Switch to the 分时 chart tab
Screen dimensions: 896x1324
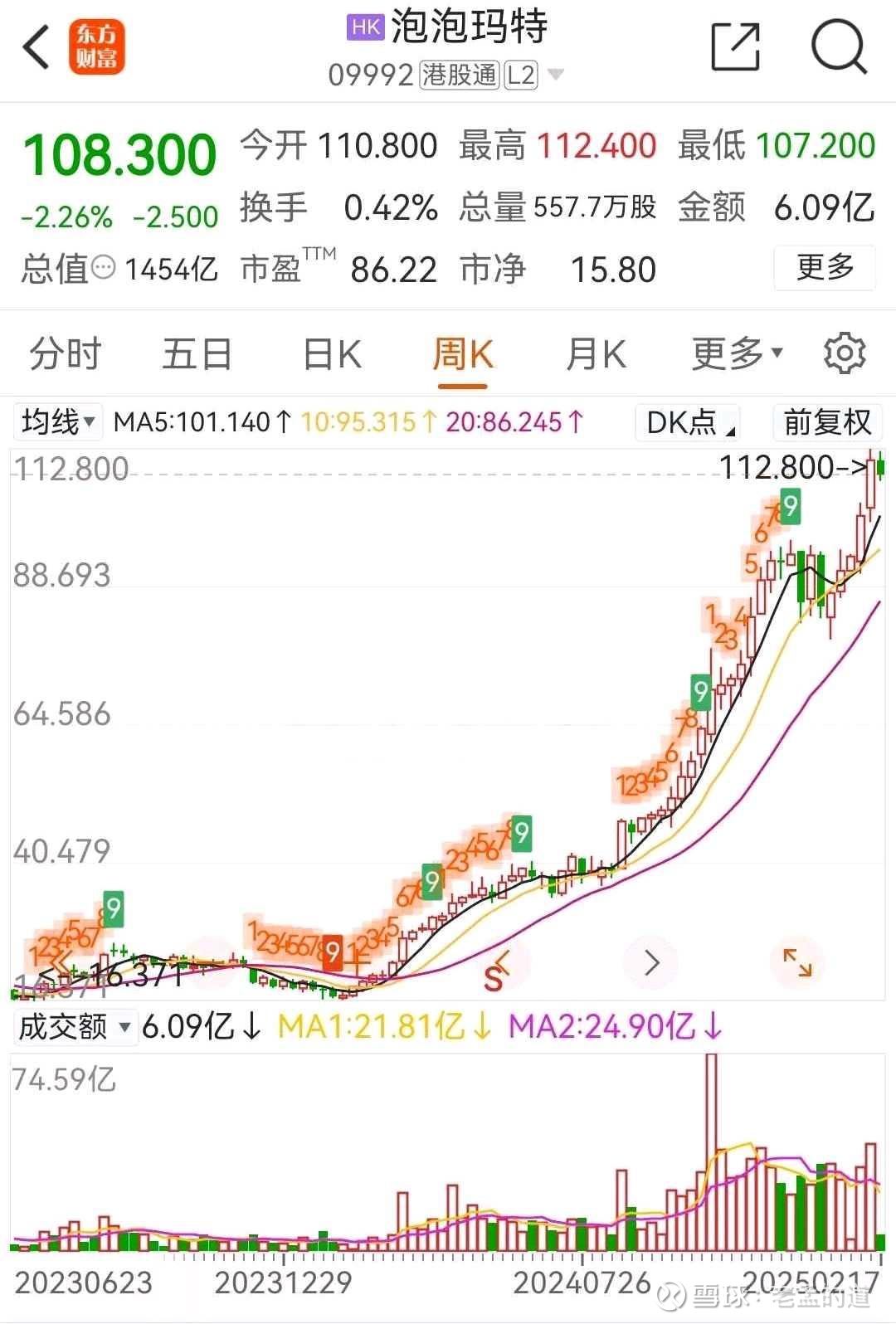(x=65, y=354)
